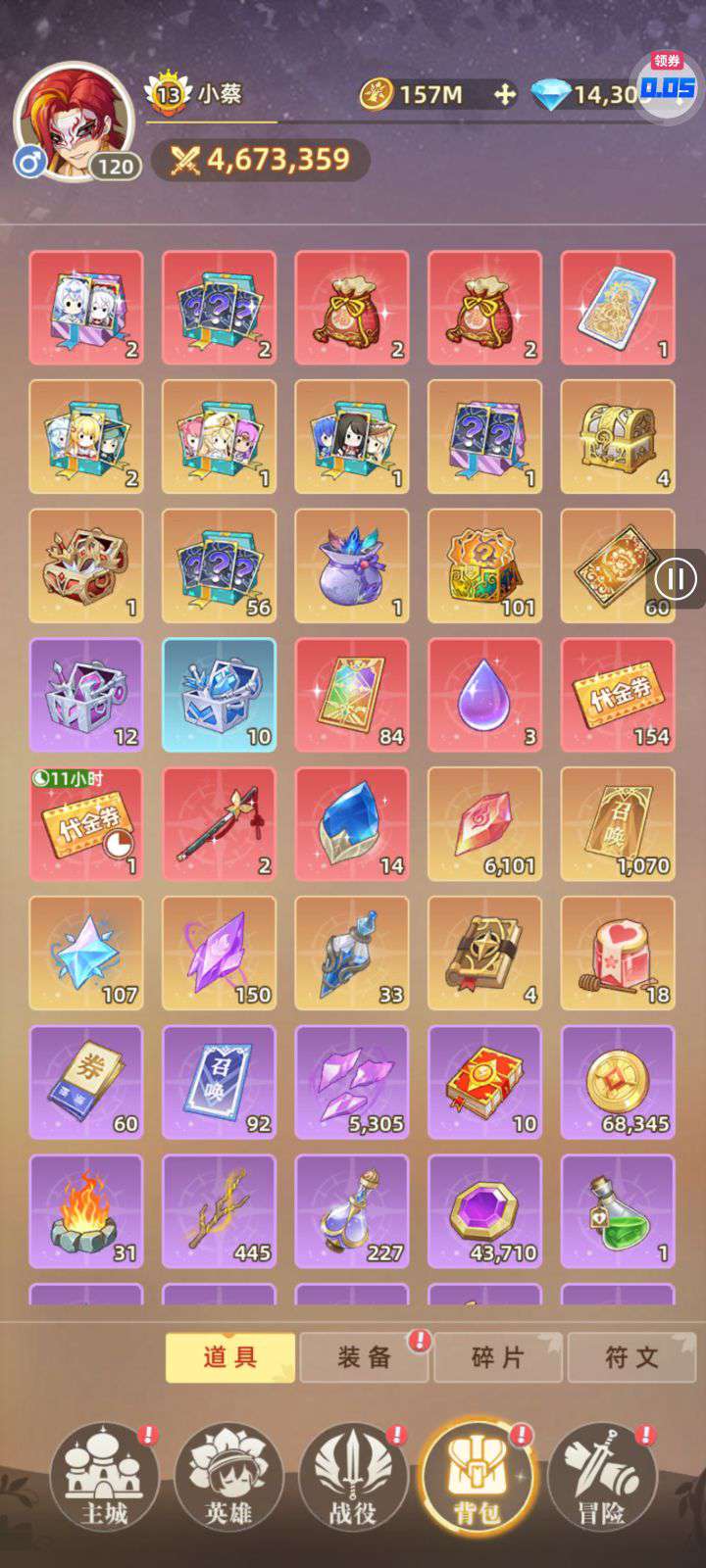Select the 代金券 voucher item with 154
This screenshot has width=706, height=1568.
tap(618, 695)
